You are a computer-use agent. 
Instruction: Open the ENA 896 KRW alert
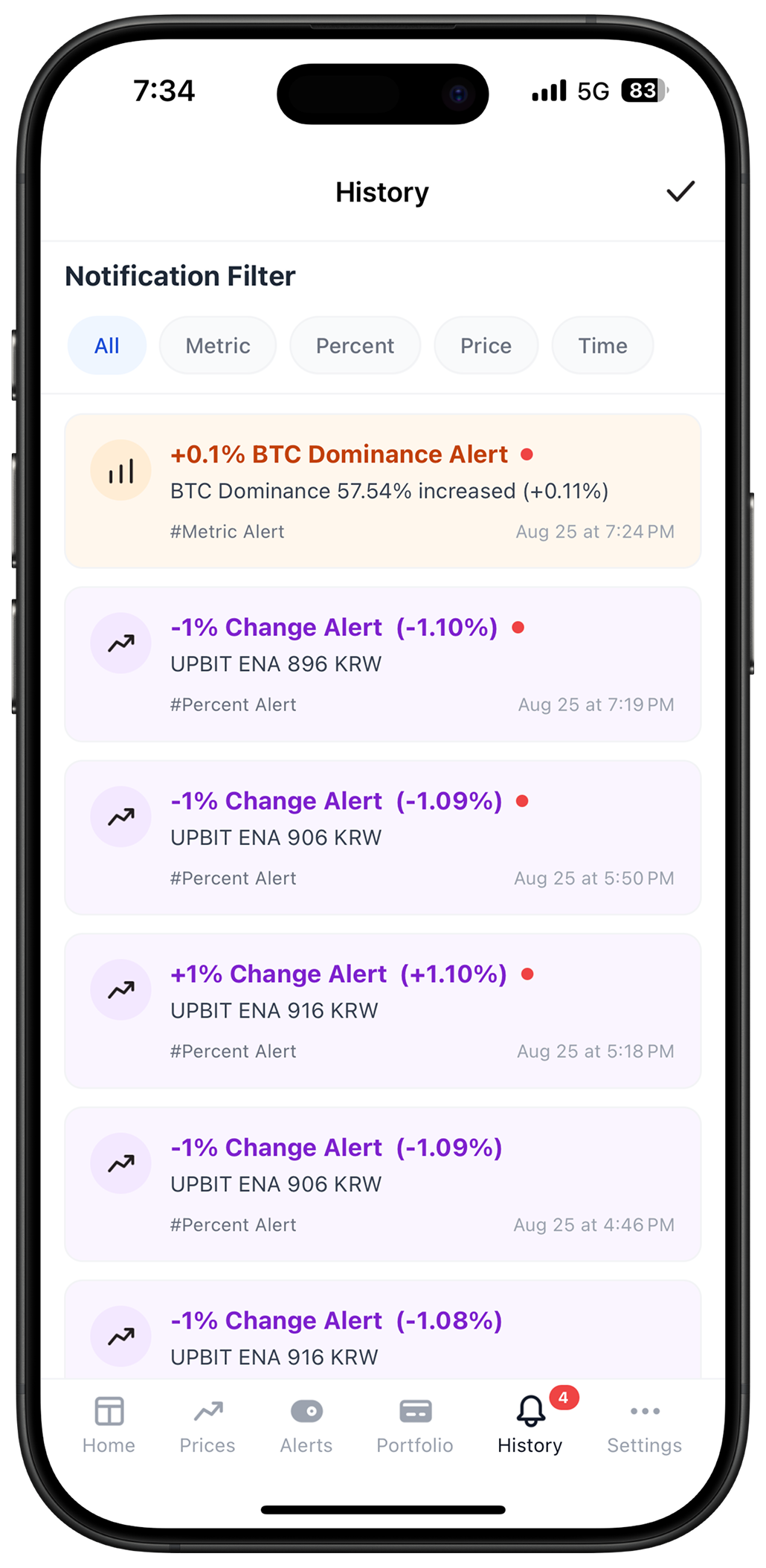pyautogui.click(x=382, y=664)
